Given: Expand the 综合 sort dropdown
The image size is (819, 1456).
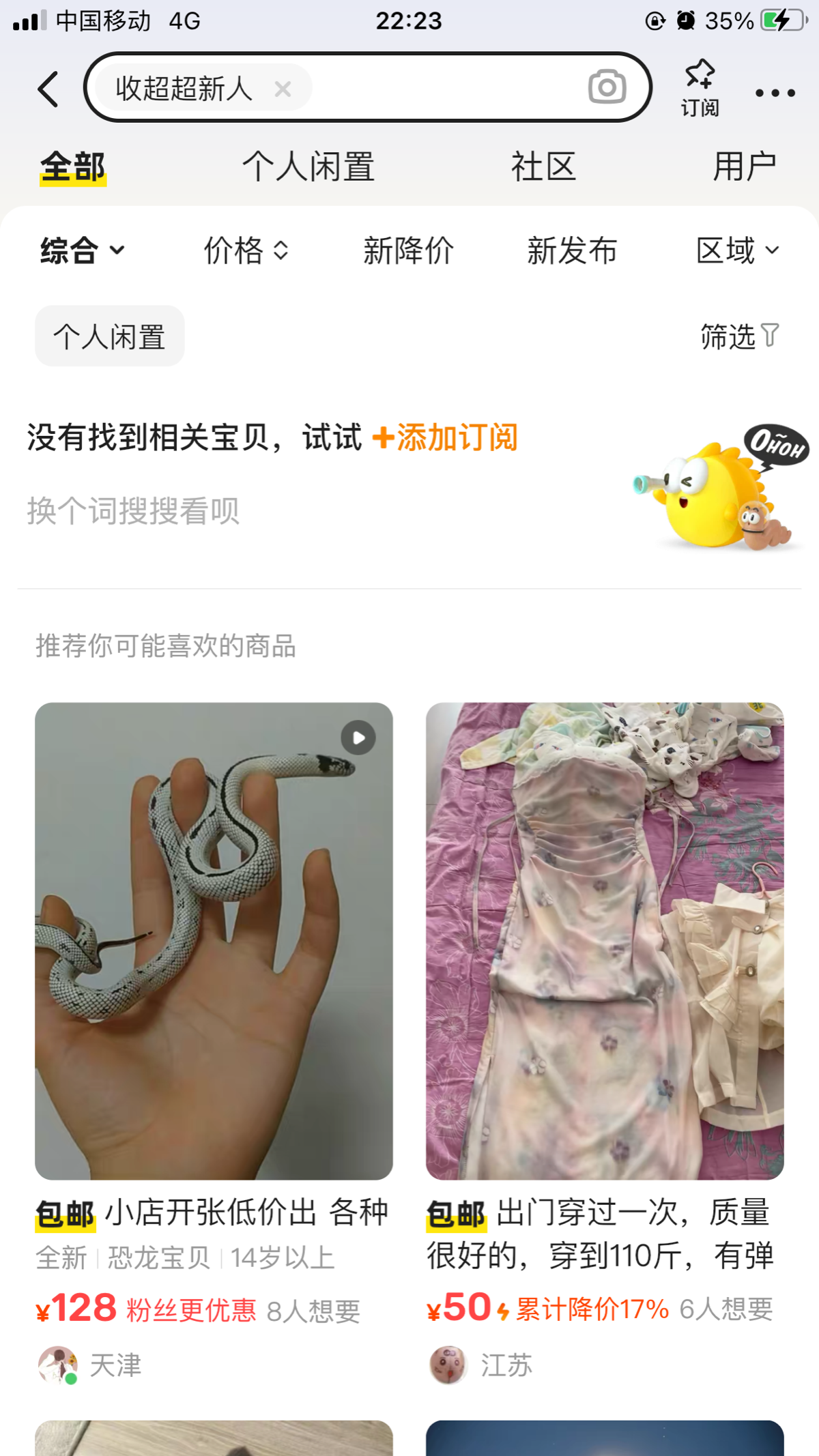Looking at the screenshot, I should pyautogui.click(x=82, y=250).
